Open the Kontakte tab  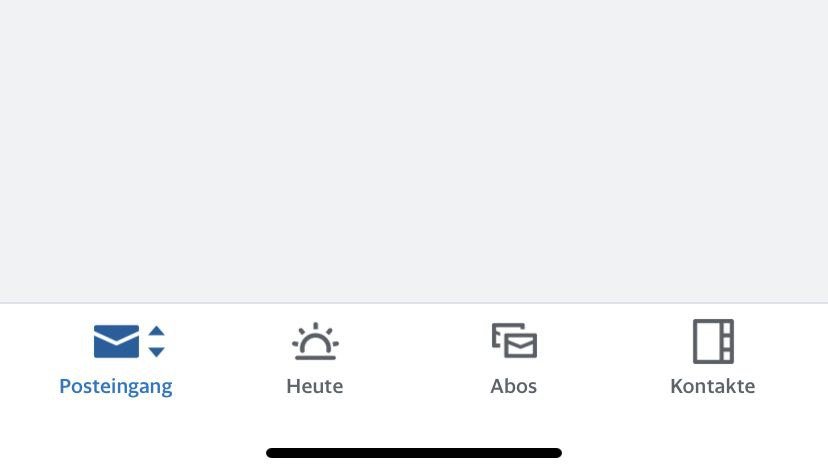(712, 358)
